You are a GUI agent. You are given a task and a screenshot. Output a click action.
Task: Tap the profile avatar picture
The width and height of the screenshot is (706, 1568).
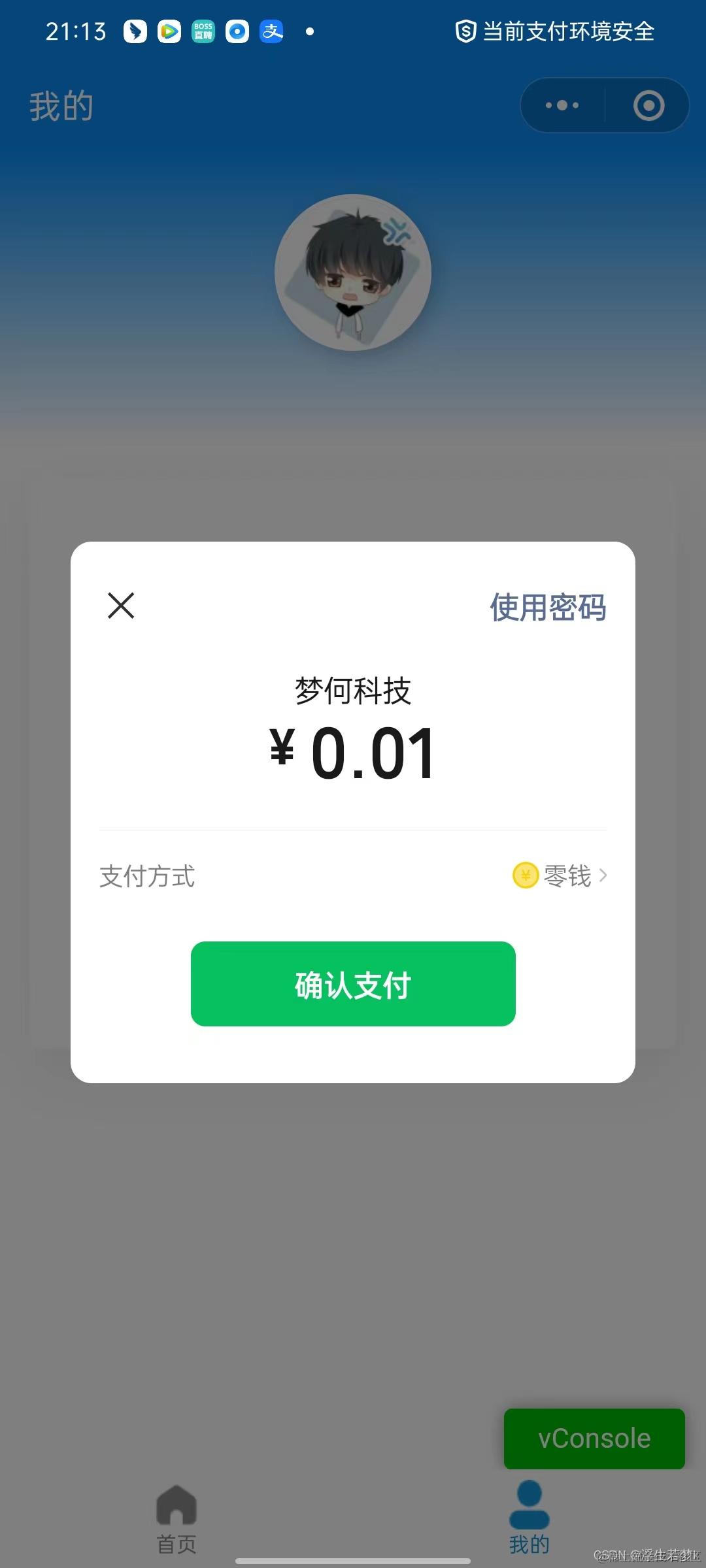(x=353, y=272)
